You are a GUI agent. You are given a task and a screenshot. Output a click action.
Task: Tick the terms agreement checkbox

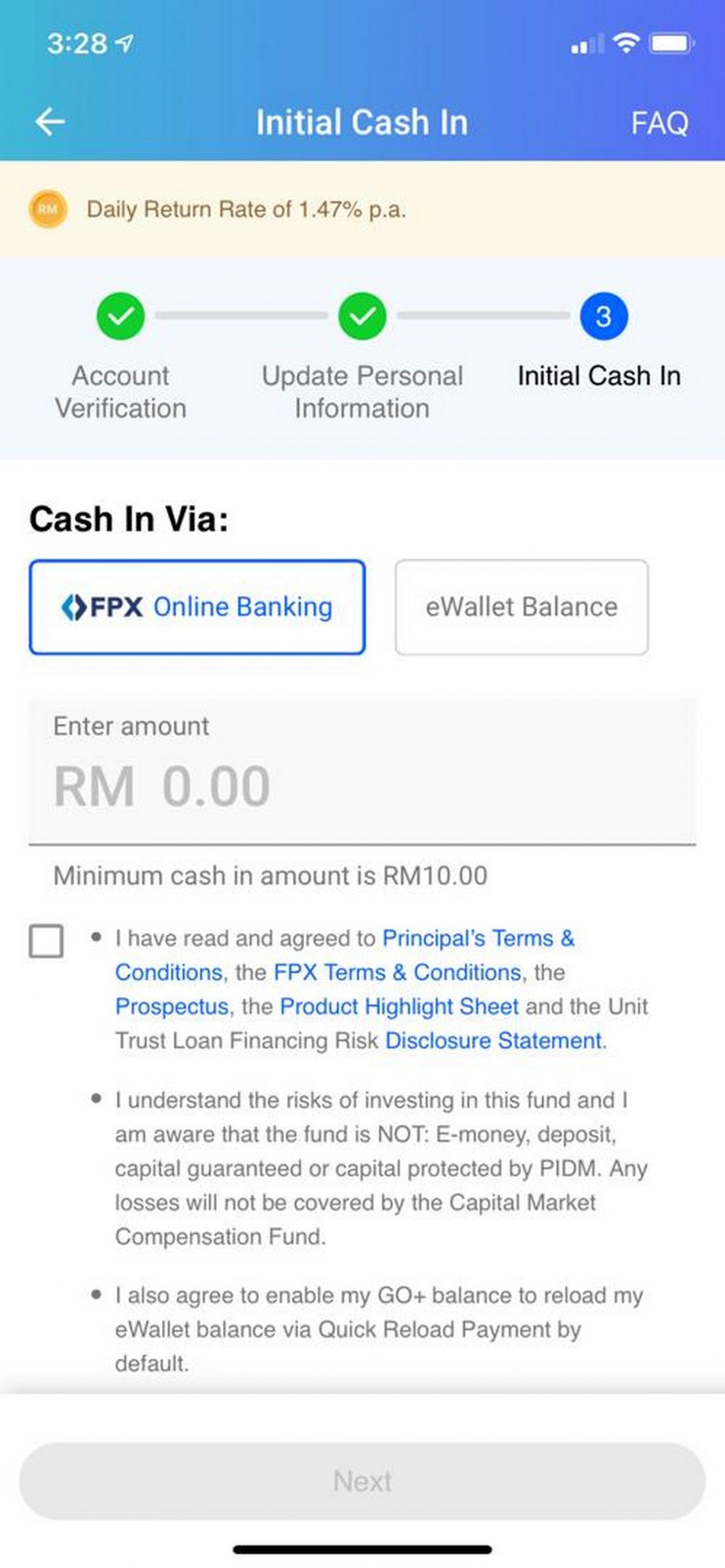(x=47, y=941)
